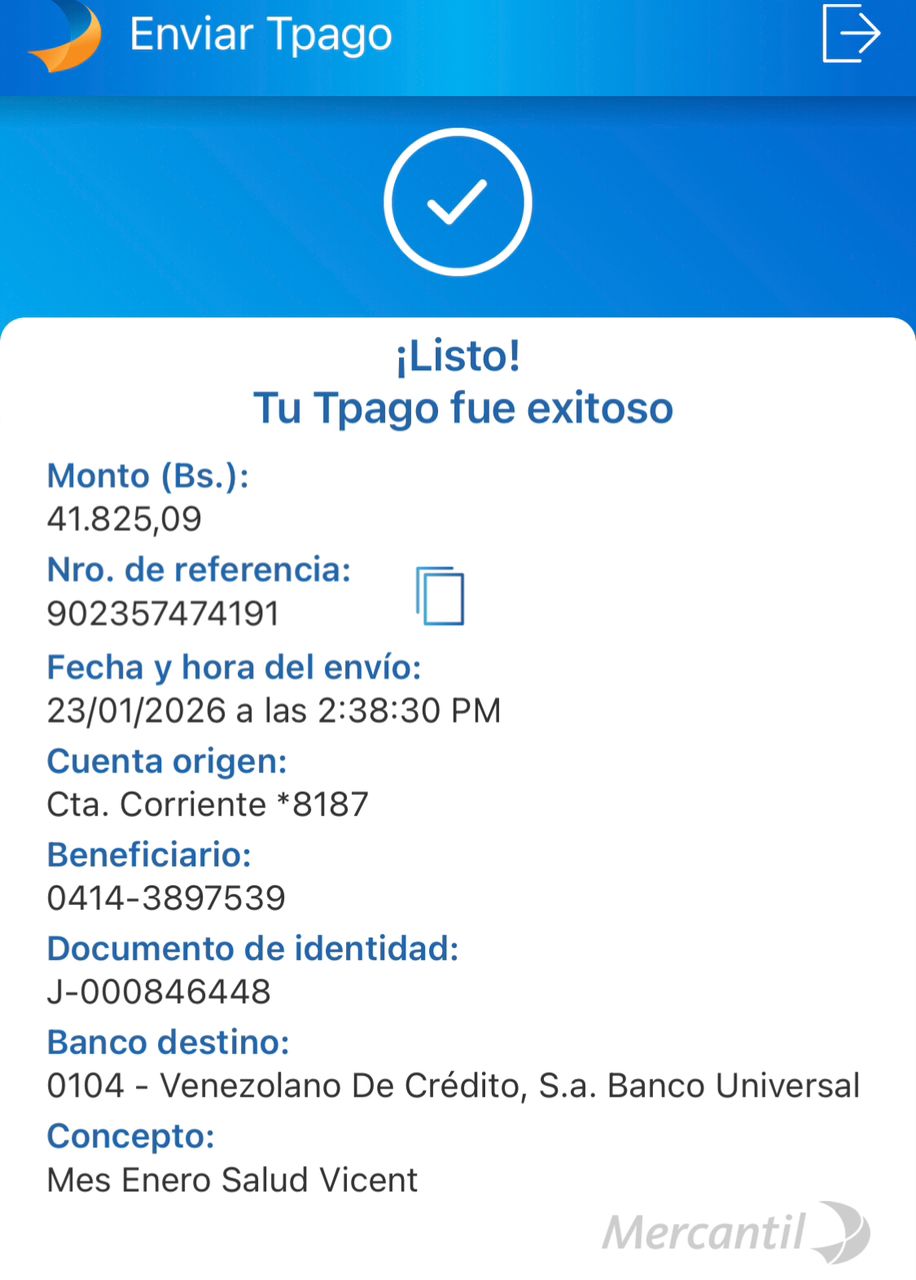916x1280 pixels.
Task: Tap the logout icon in the header
Action: (850, 34)
